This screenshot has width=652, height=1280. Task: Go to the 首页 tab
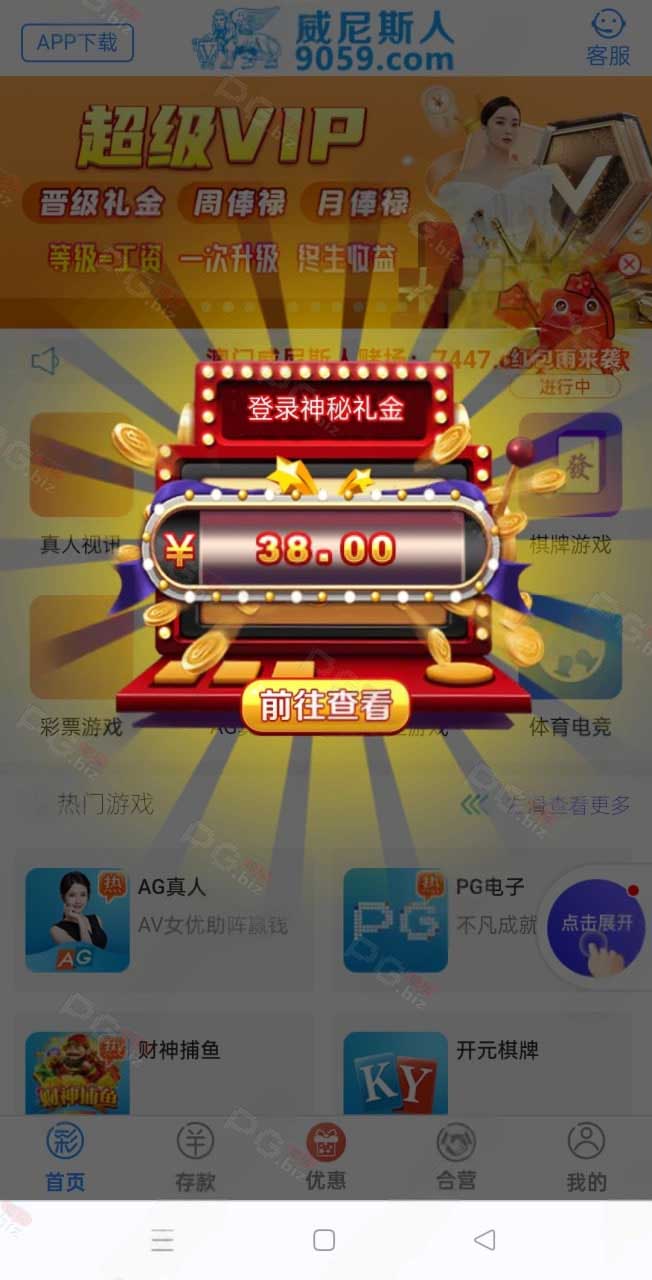[65, 1158]
